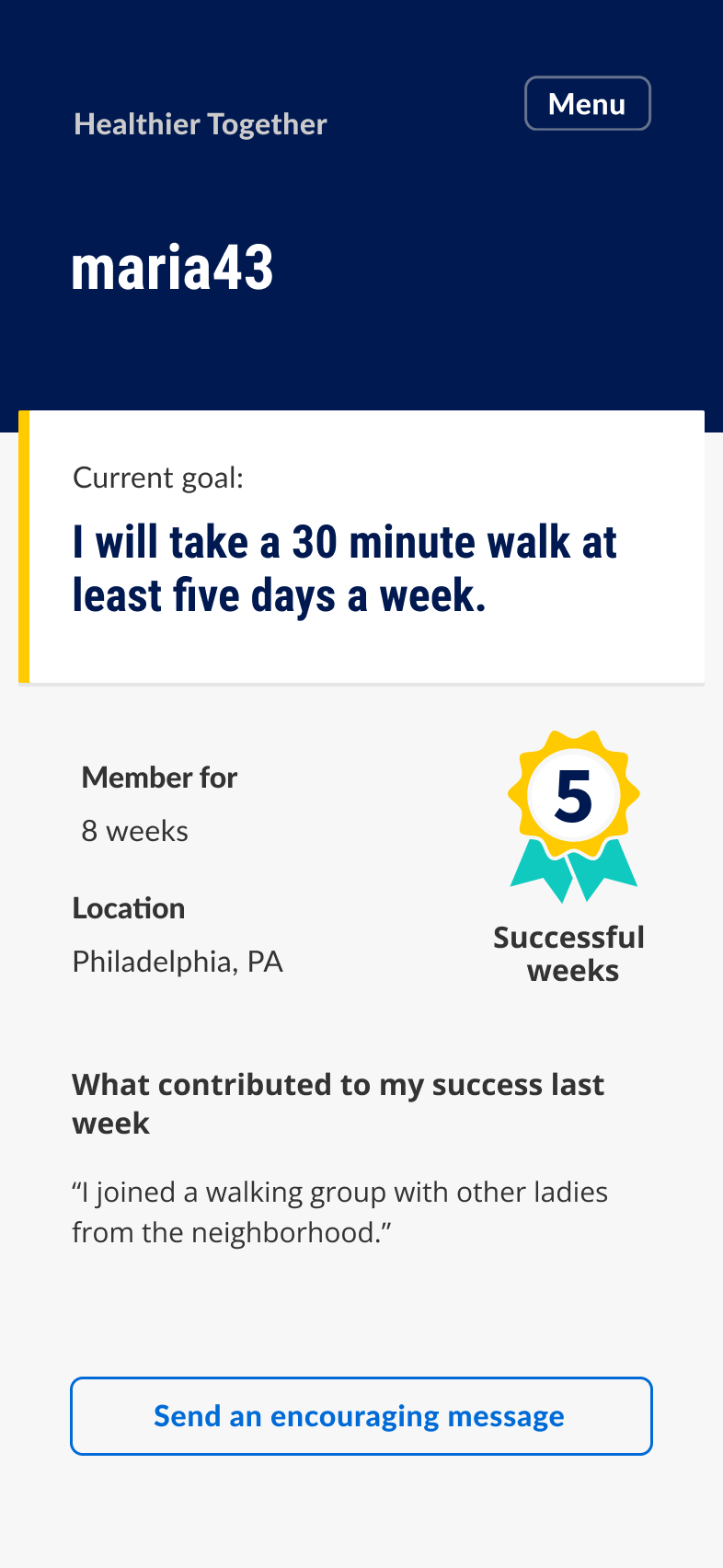Screen dimensions: 723x1568
Task: Click Send an encouraging message
Action: click(361, 1416)
